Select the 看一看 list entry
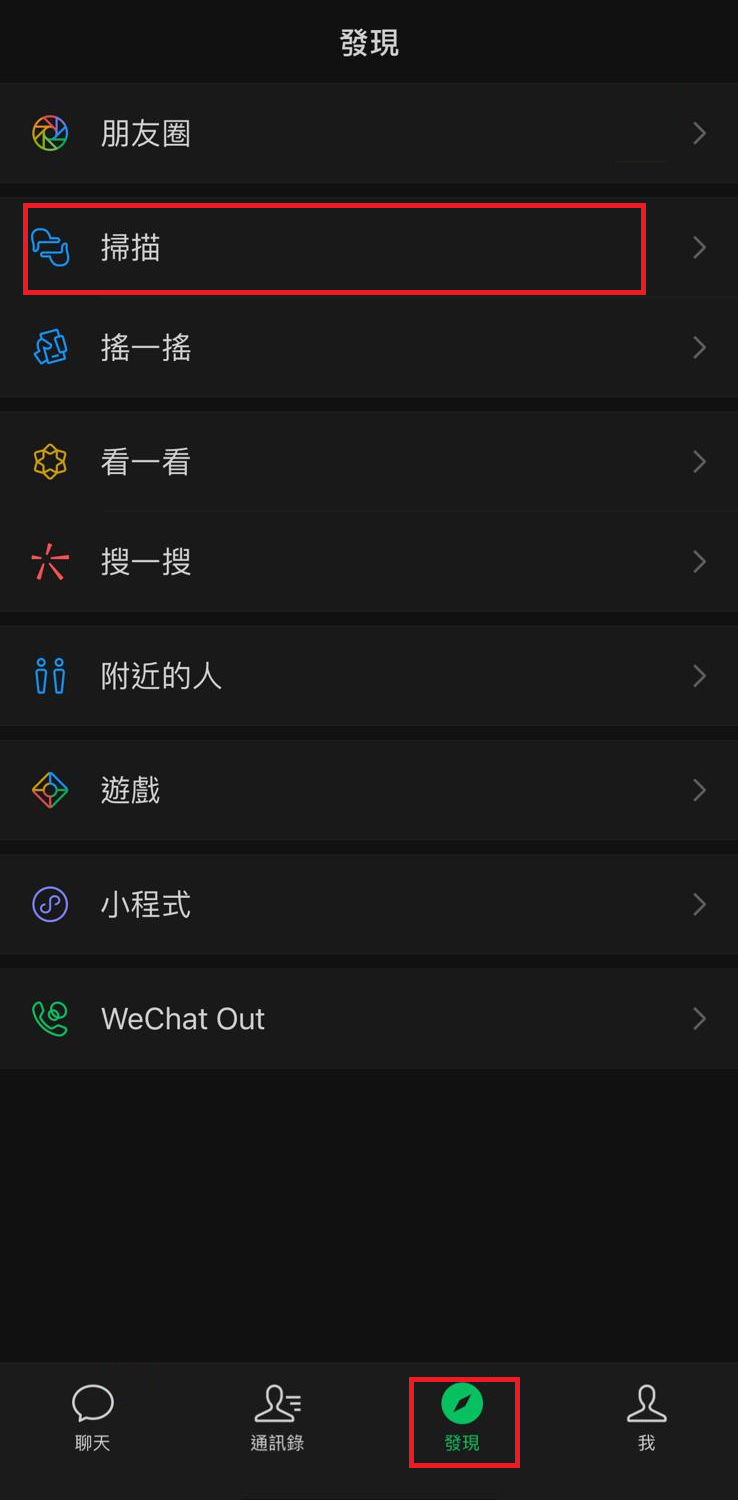 coord(146,461)
